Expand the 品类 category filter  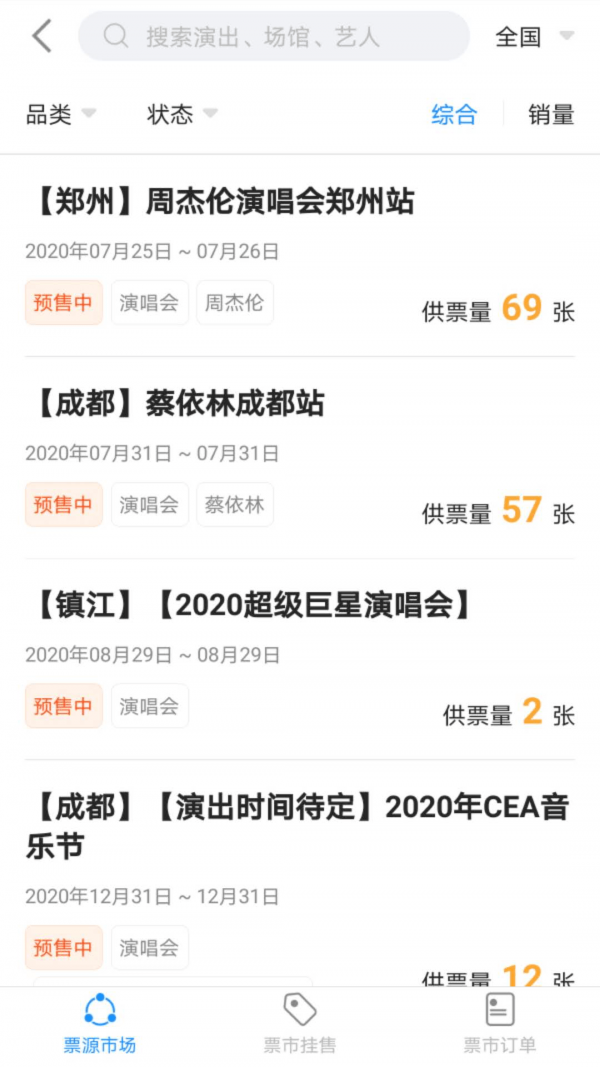pyautogui.click(x=60, y=115)
